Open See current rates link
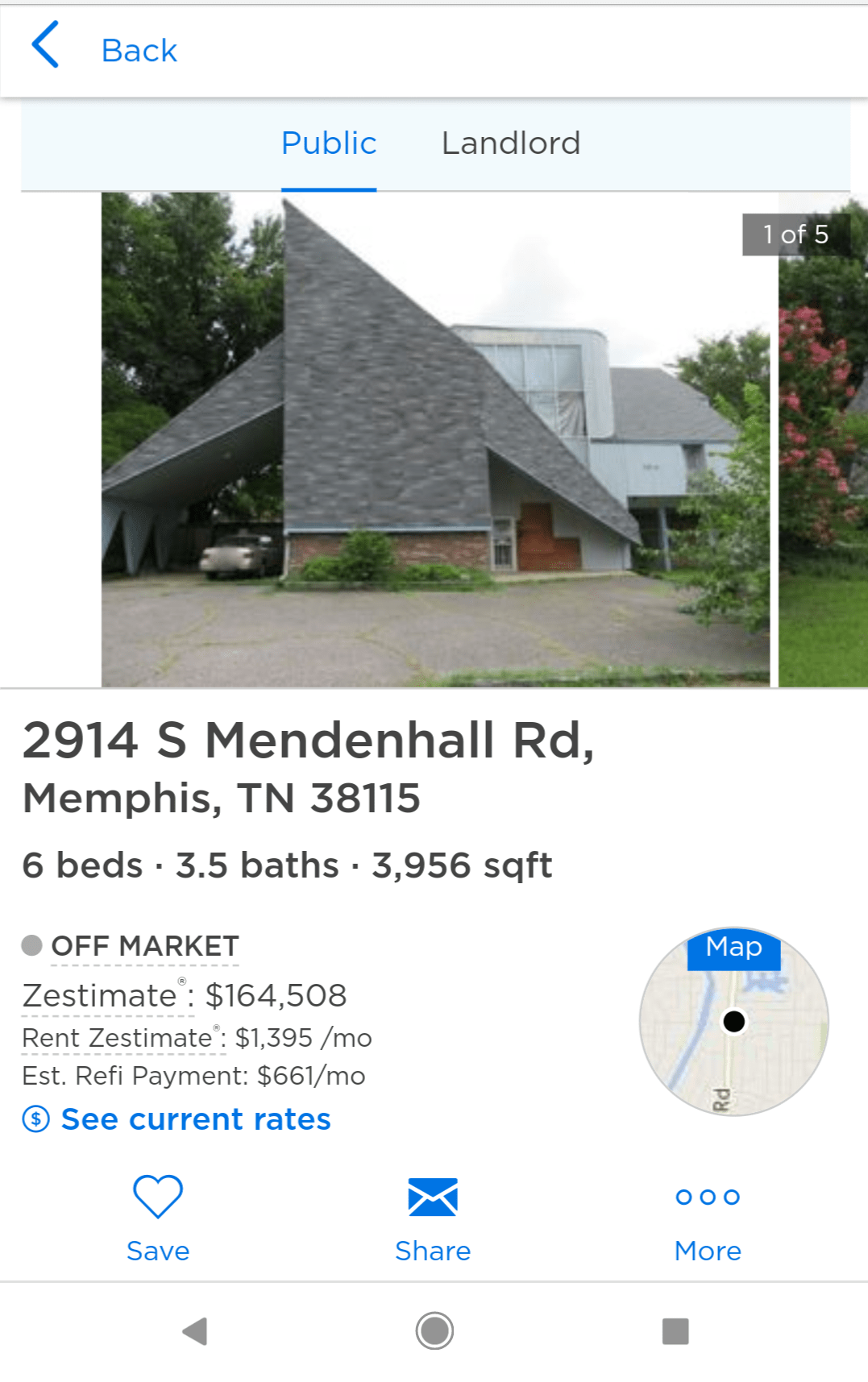 (196, 1119)
